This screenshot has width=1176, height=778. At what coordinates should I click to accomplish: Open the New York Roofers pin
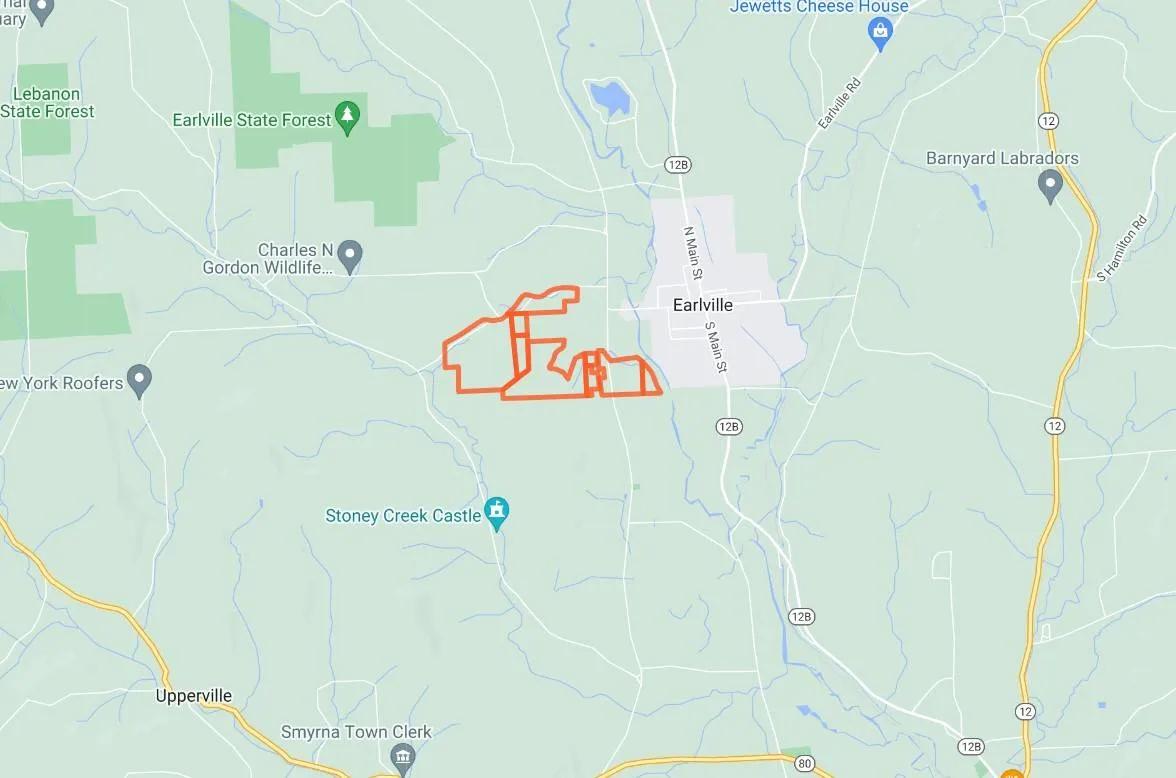(140, 380)
